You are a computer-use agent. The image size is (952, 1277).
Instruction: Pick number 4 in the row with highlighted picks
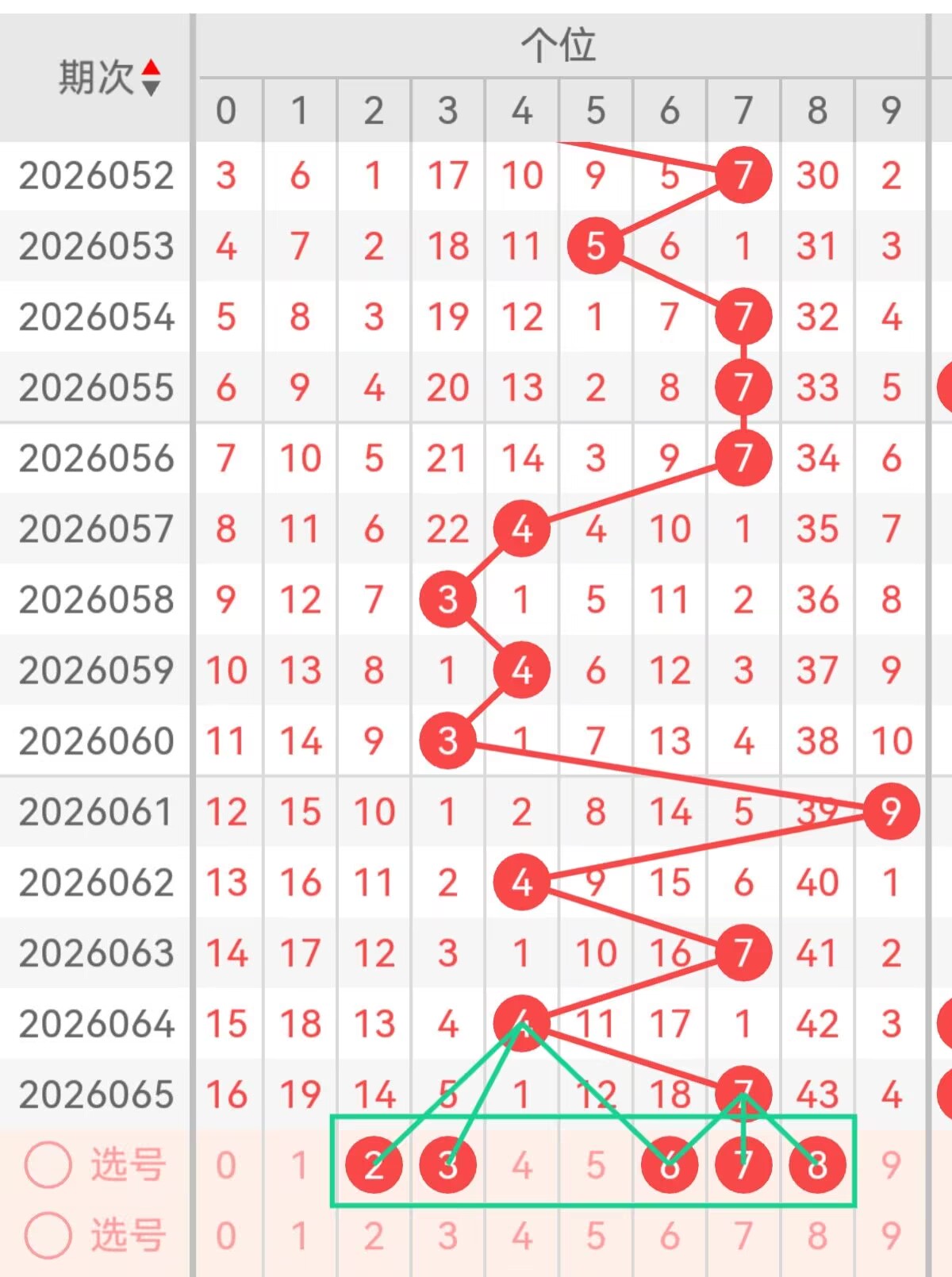522,1165
